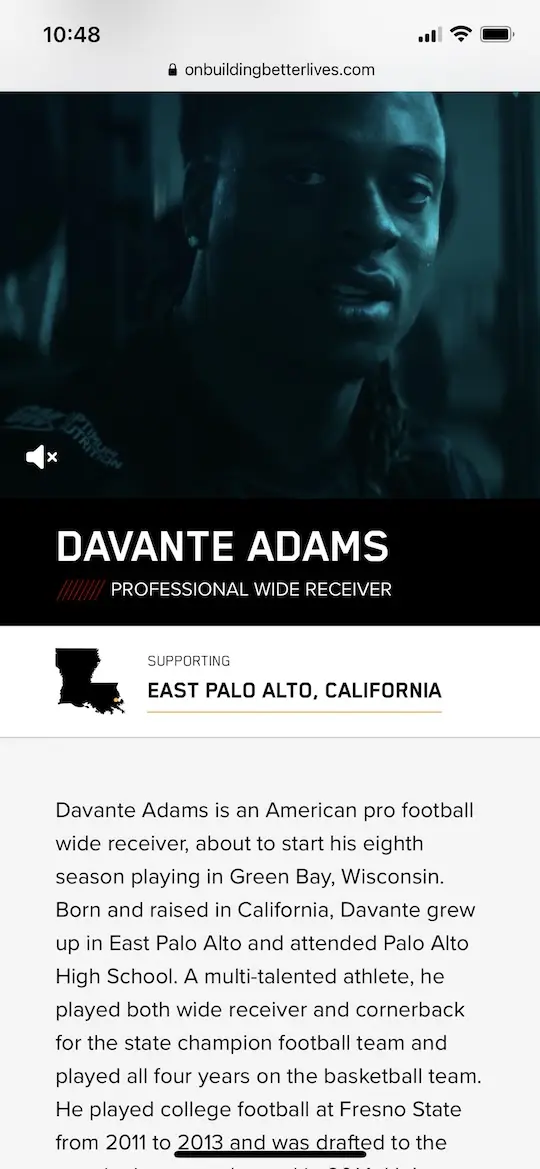Tap the onbuildingbetterlives.com address bar
This screenshot has width=540, height=1169.
click(271, 70)
